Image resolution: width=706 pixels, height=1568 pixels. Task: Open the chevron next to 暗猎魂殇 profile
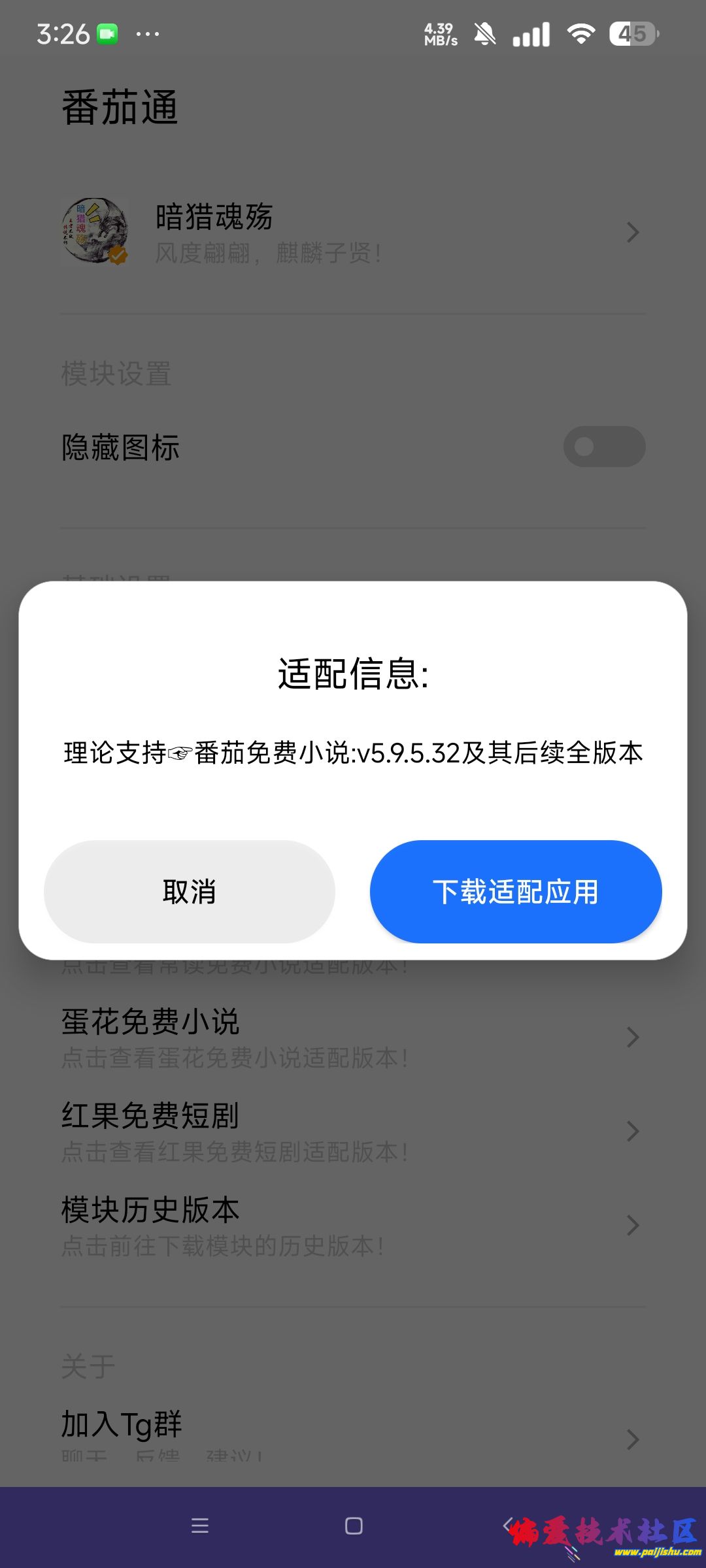[x=631, y=233]
